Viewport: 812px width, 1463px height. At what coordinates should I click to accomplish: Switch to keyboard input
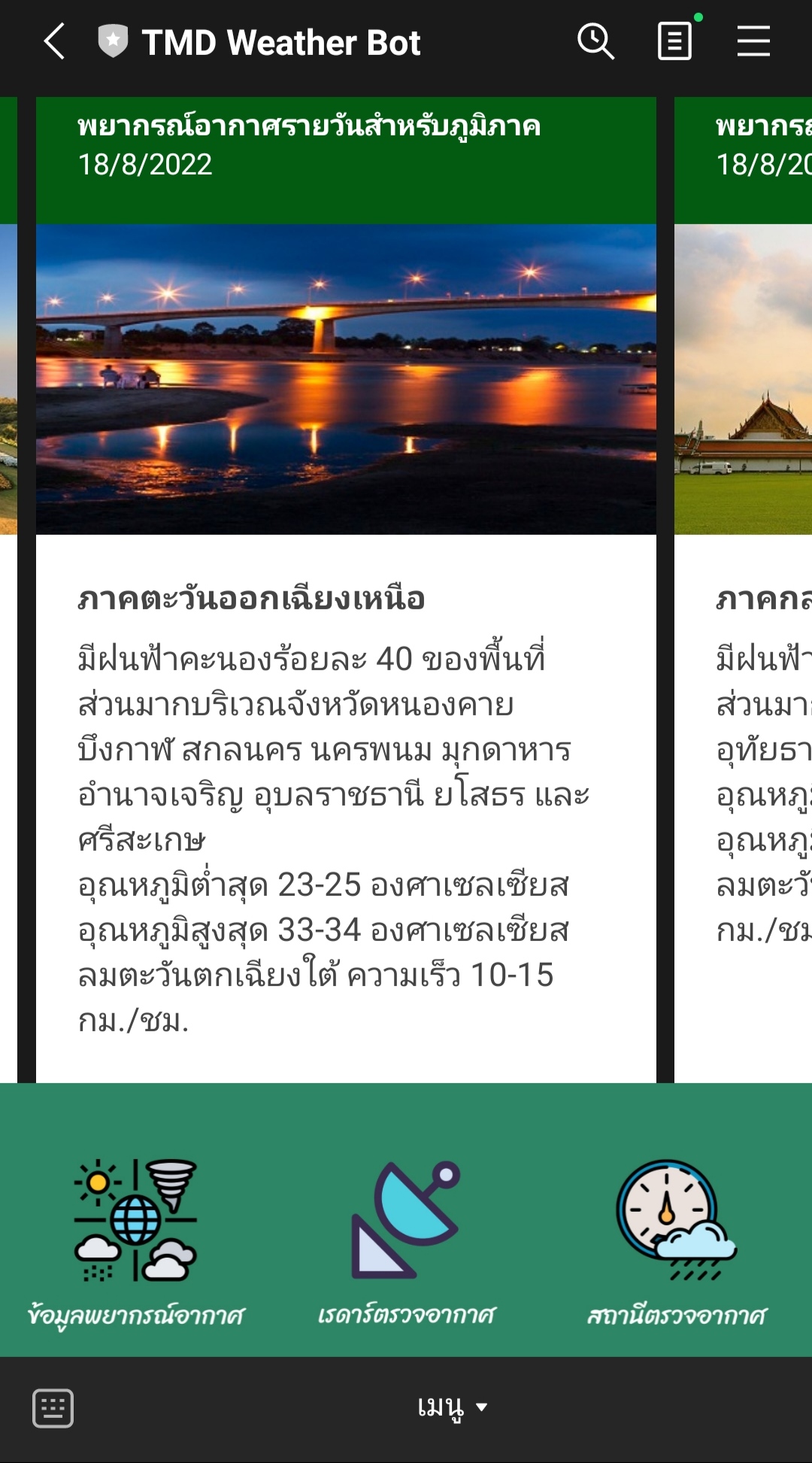coord(53,1408)
